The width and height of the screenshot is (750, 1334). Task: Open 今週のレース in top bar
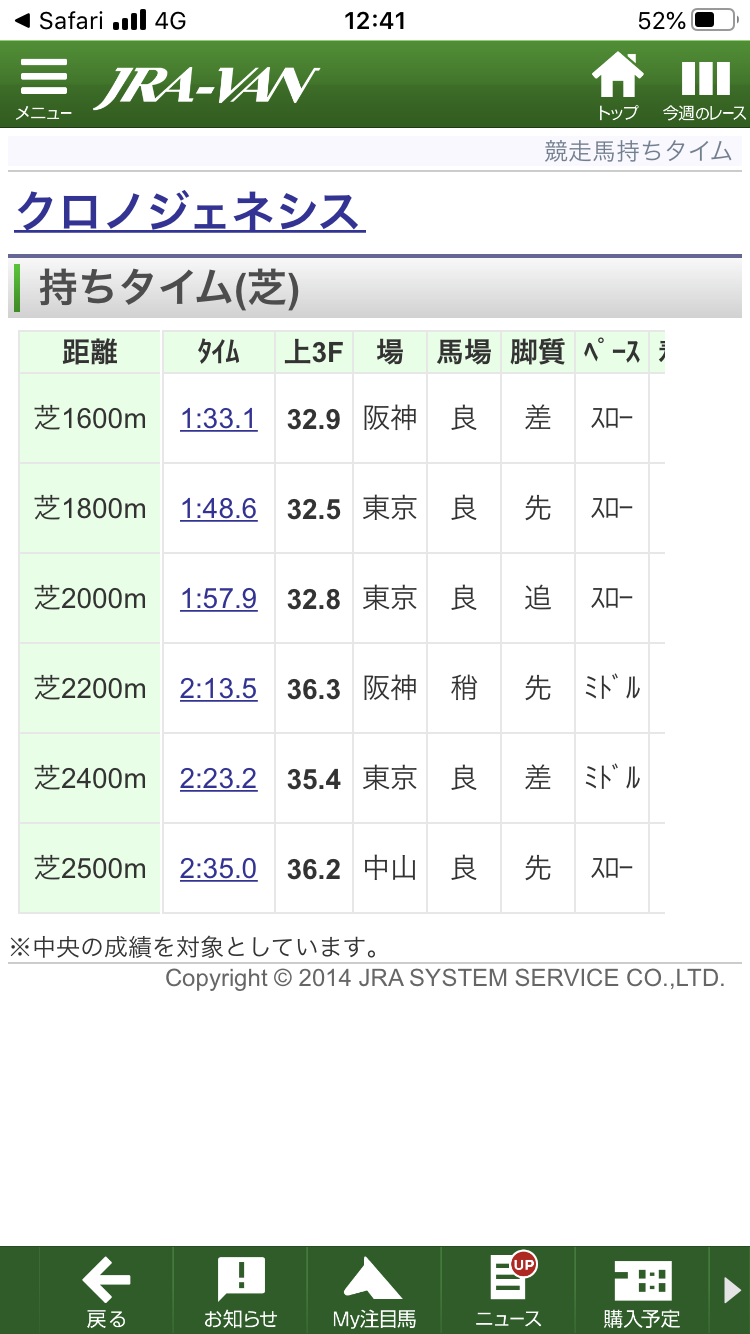coord(705,89)
